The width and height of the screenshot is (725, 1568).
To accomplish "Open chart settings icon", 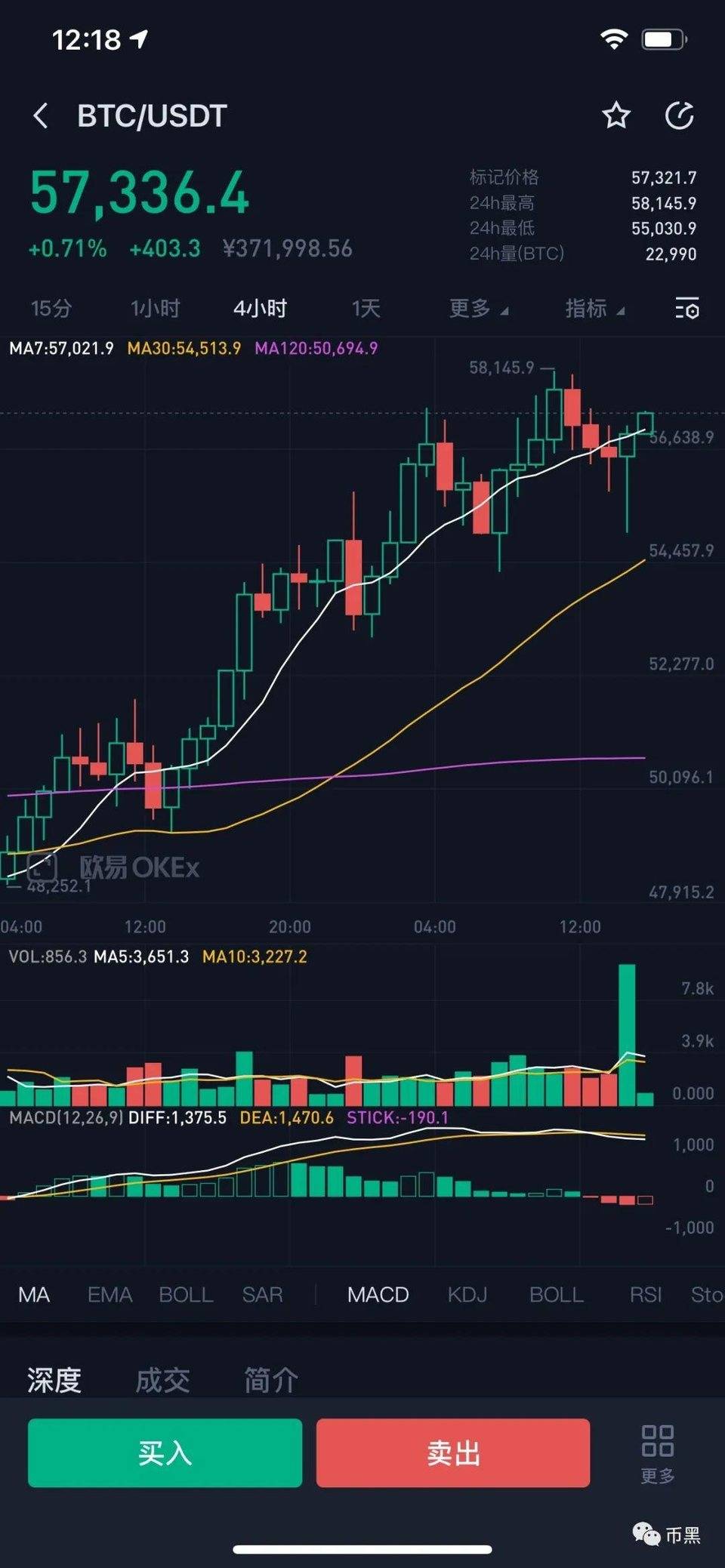I will click(x=686, y=309).
